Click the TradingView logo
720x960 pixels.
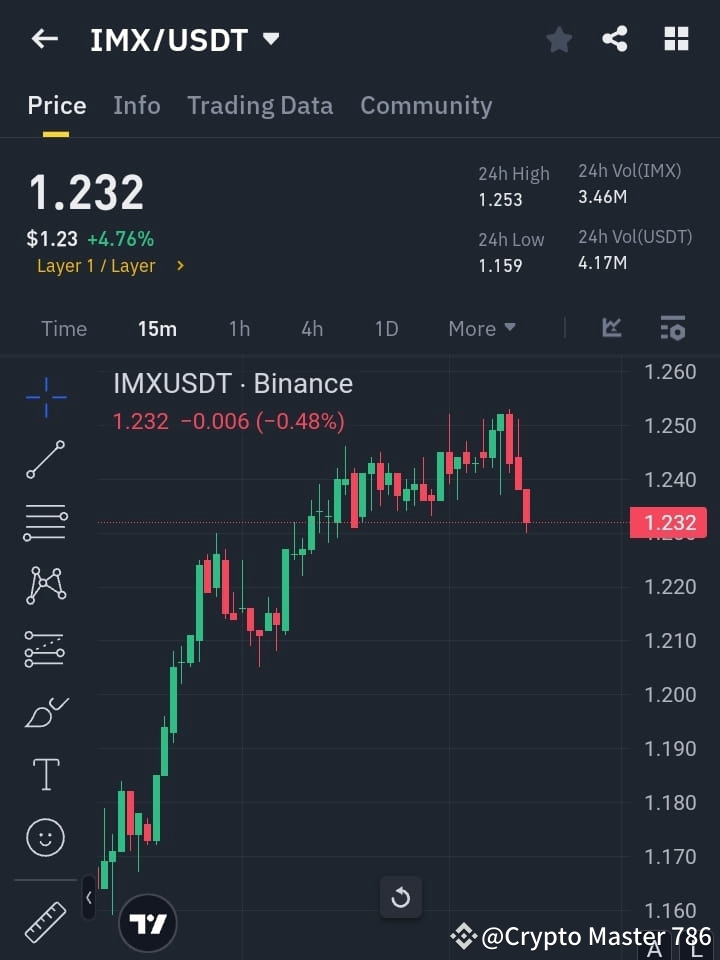pos(148,922)
